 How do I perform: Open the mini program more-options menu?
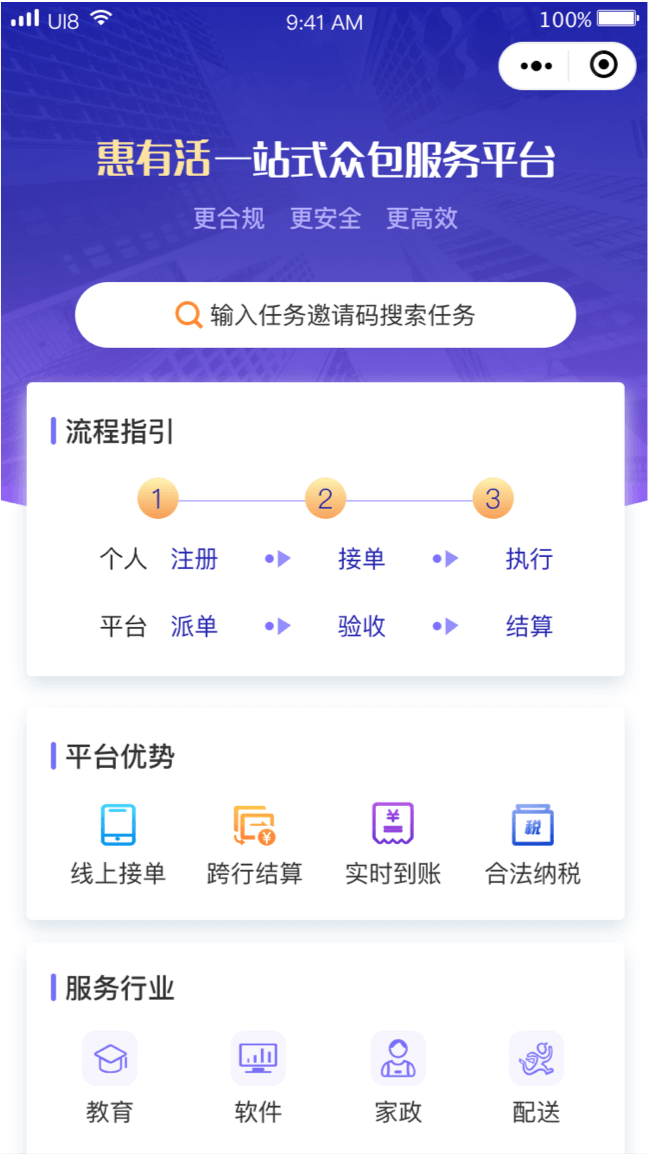tap(536, 66)
